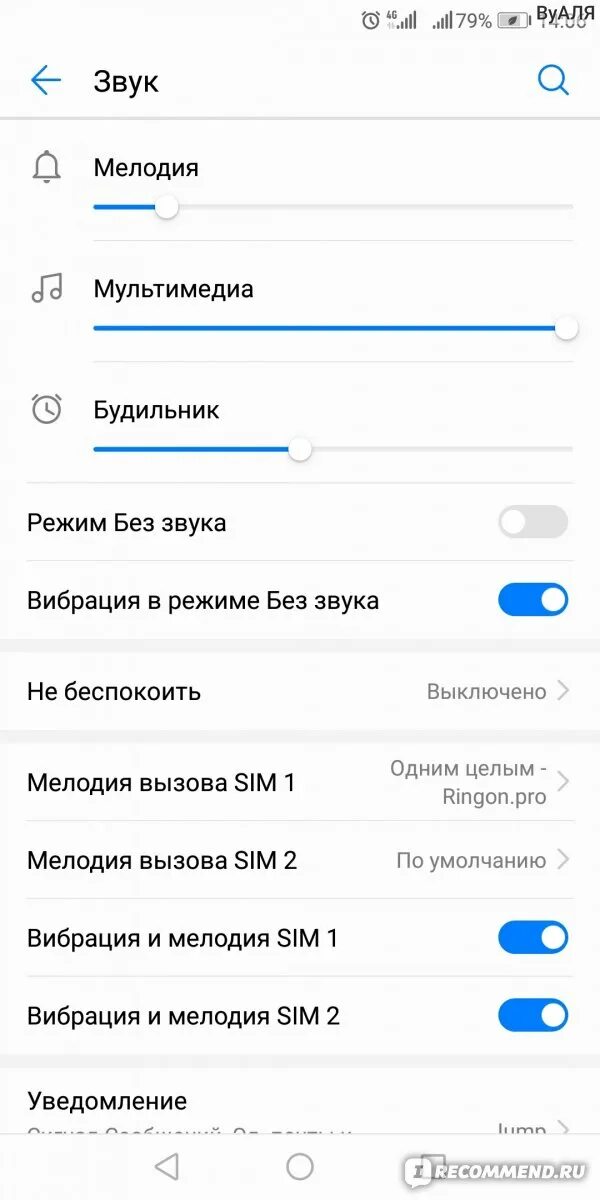Enable Режим Без звука
The width and height of the screenshot is (600, 1200).
click(x=533, y=522)
